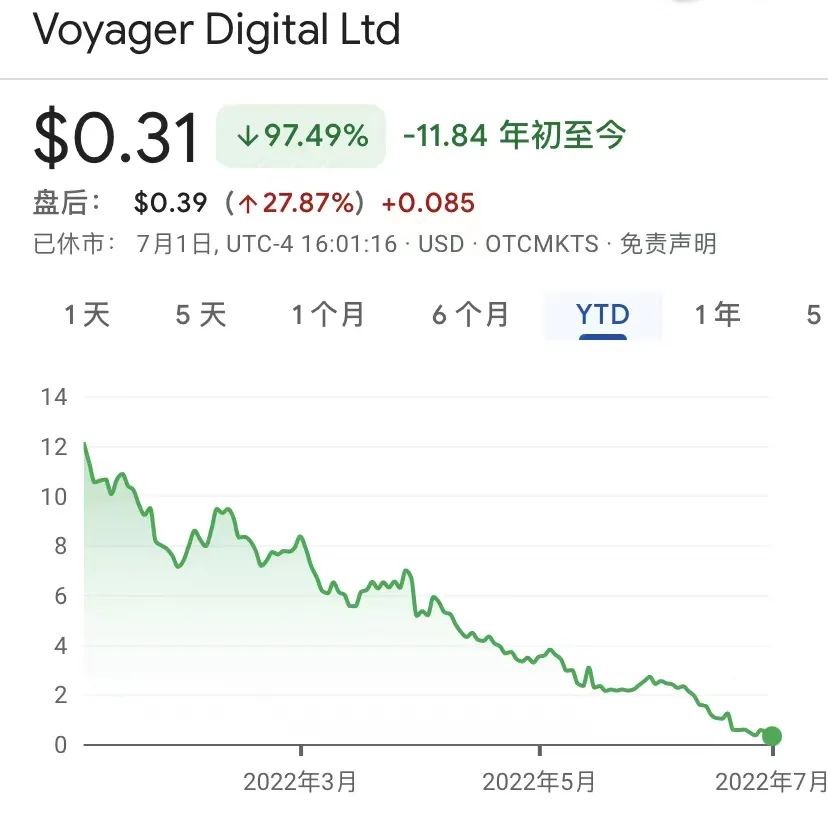Viewport: 828px width, 824px height.
Task: Switch to the 6 个月 range
Action: (471, 315)
